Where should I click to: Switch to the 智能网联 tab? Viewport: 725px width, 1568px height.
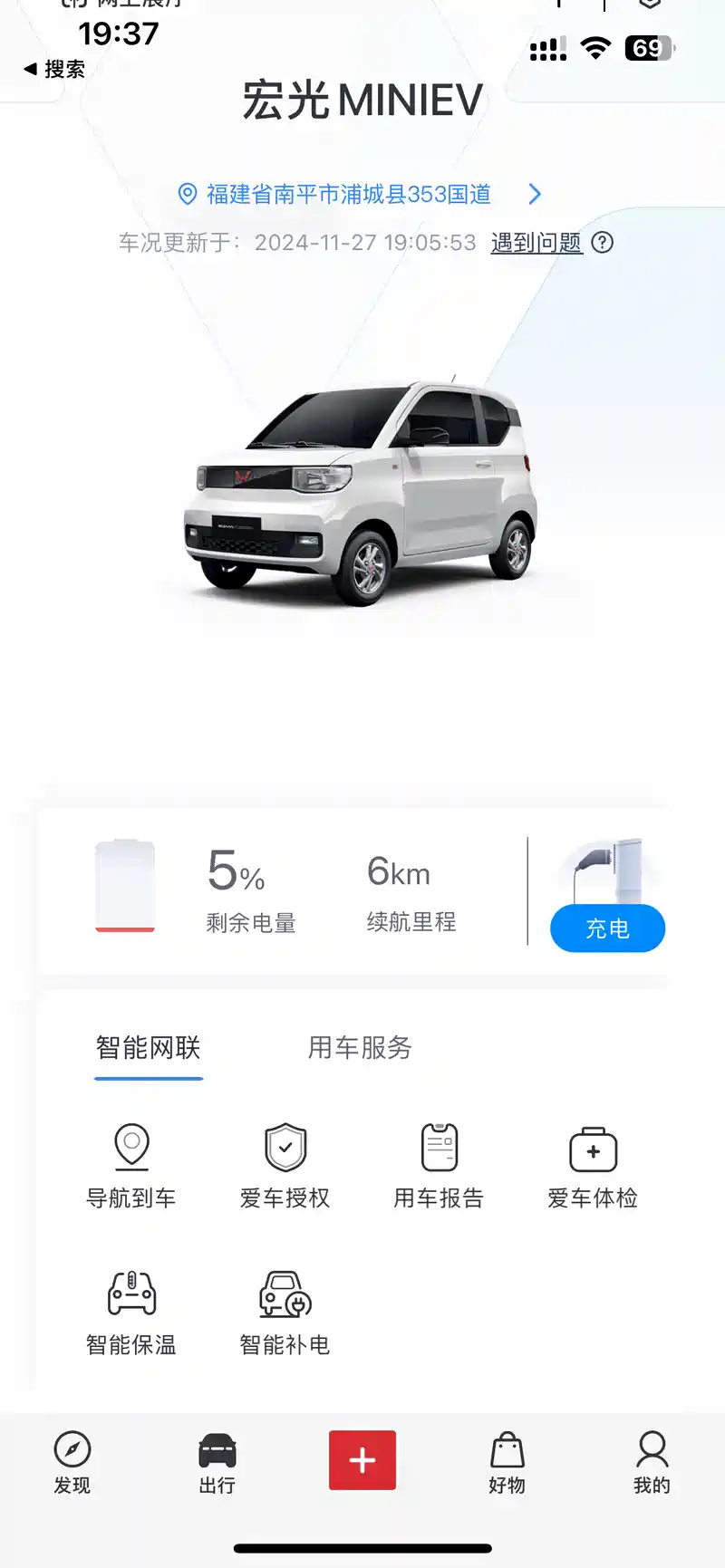click(149, 1048)
